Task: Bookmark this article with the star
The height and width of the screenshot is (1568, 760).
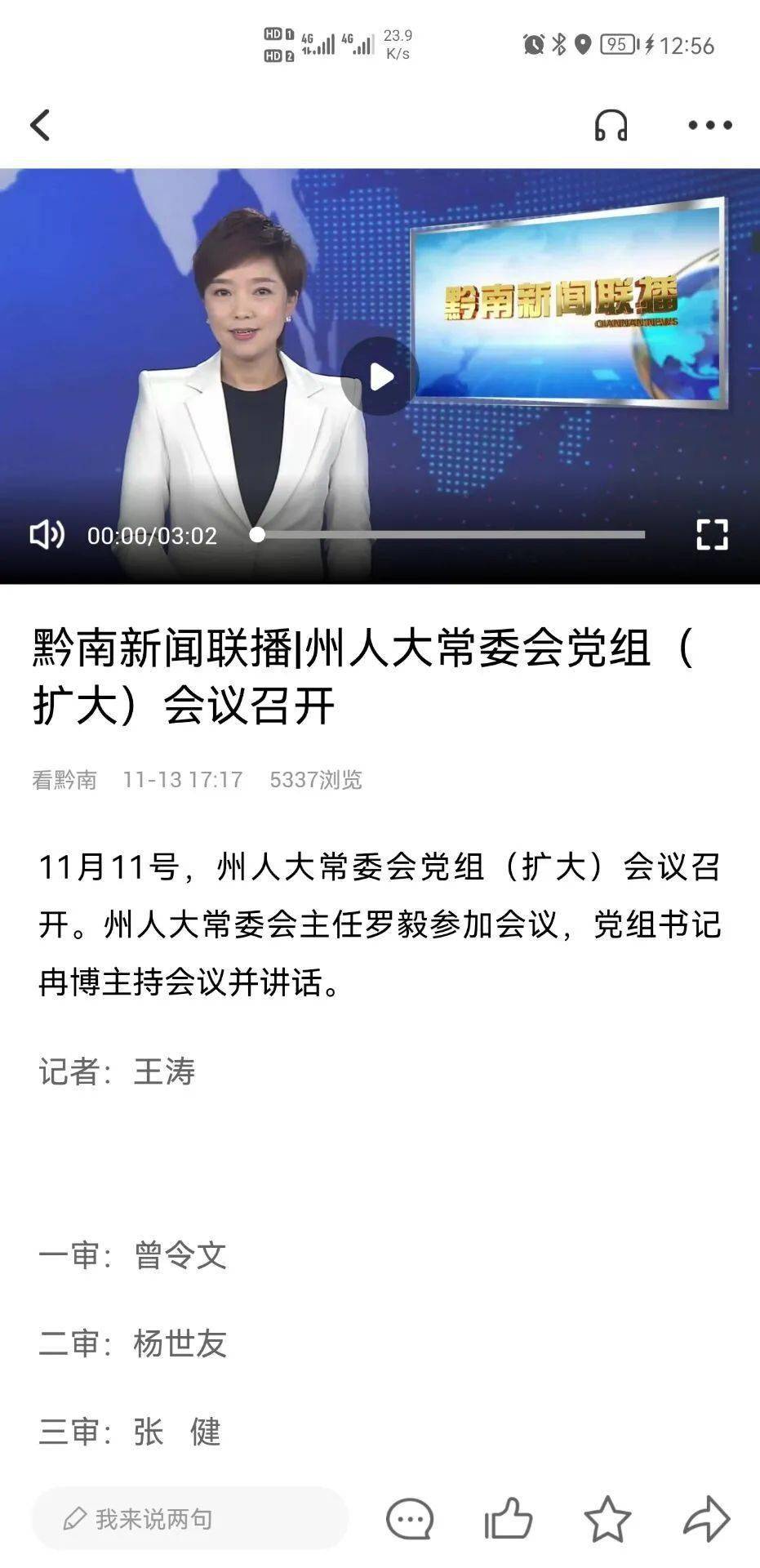Action: pos(607,1519)
